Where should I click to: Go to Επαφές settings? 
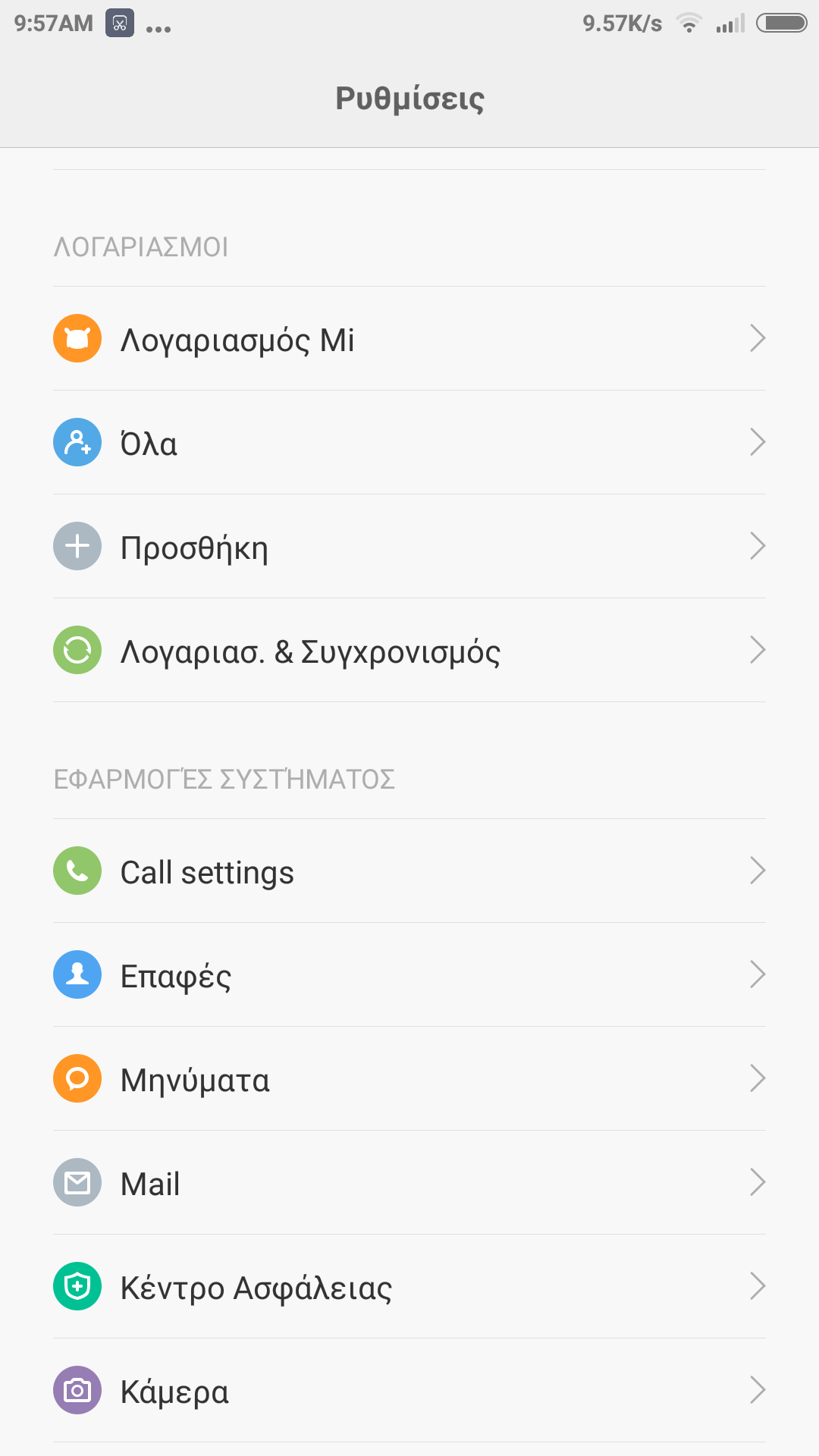[409, 975]
